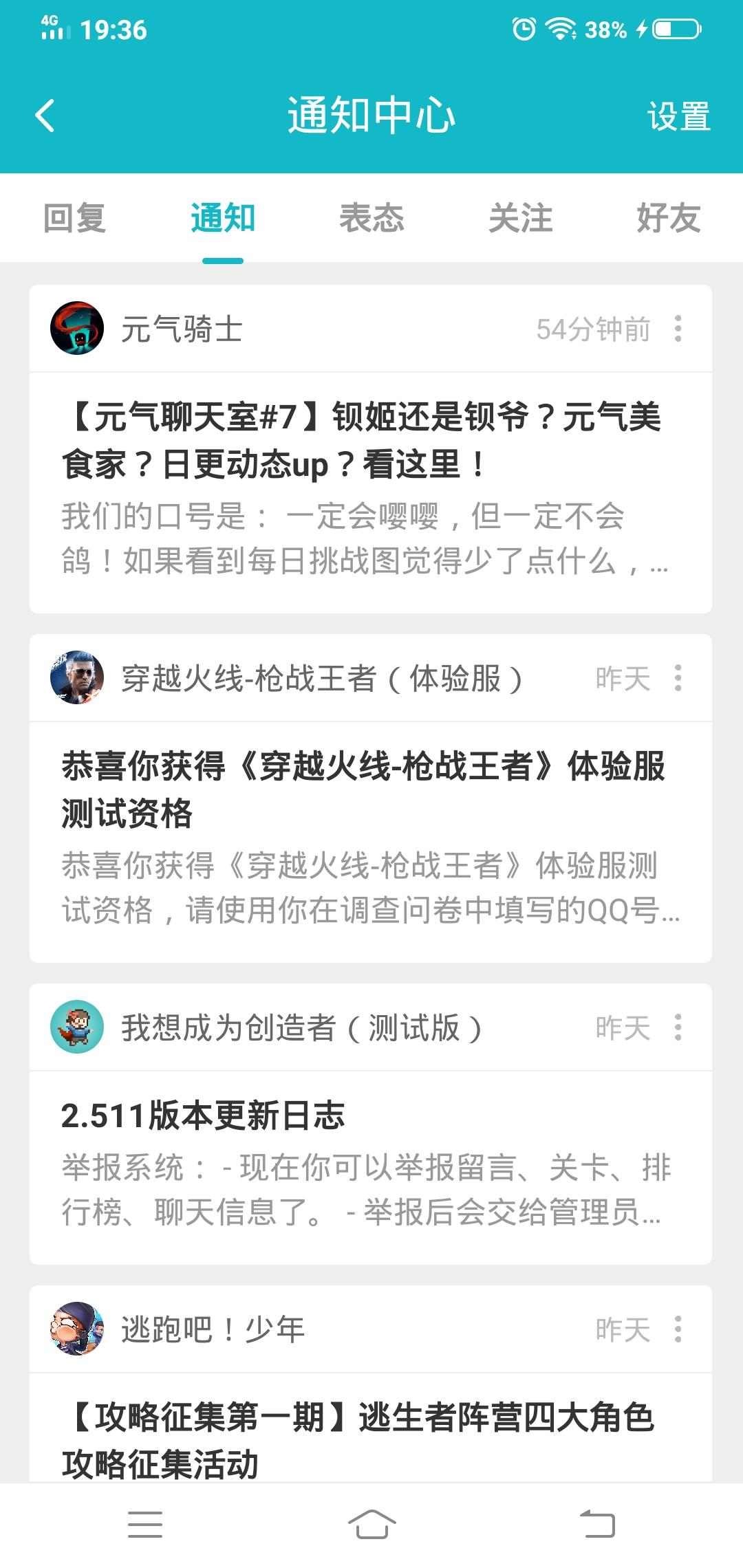Open 设置 in the top bar
This screenshot has height=1568, width=743.
coord(678,116)
